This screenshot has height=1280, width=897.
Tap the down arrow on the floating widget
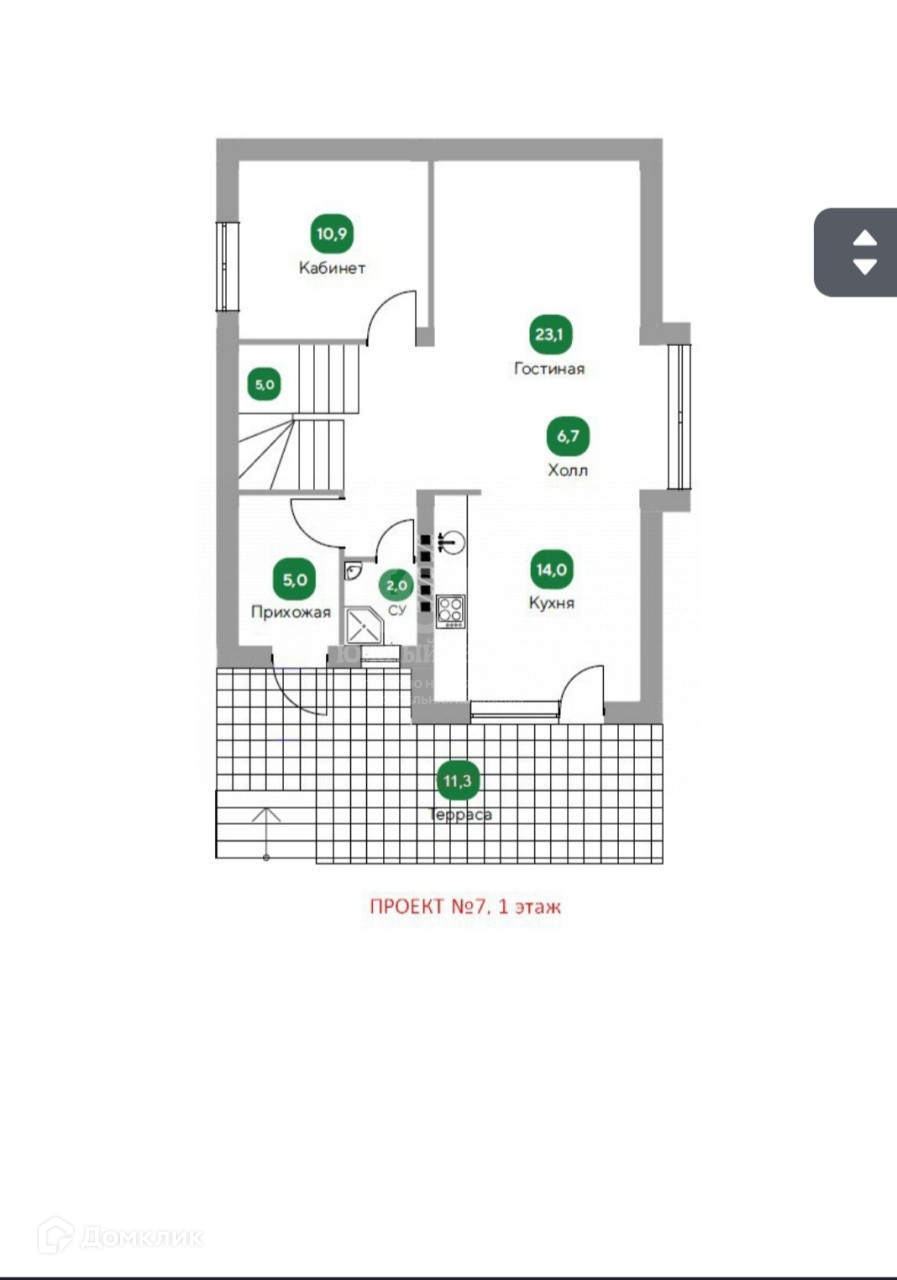click(x=865, y=266)
